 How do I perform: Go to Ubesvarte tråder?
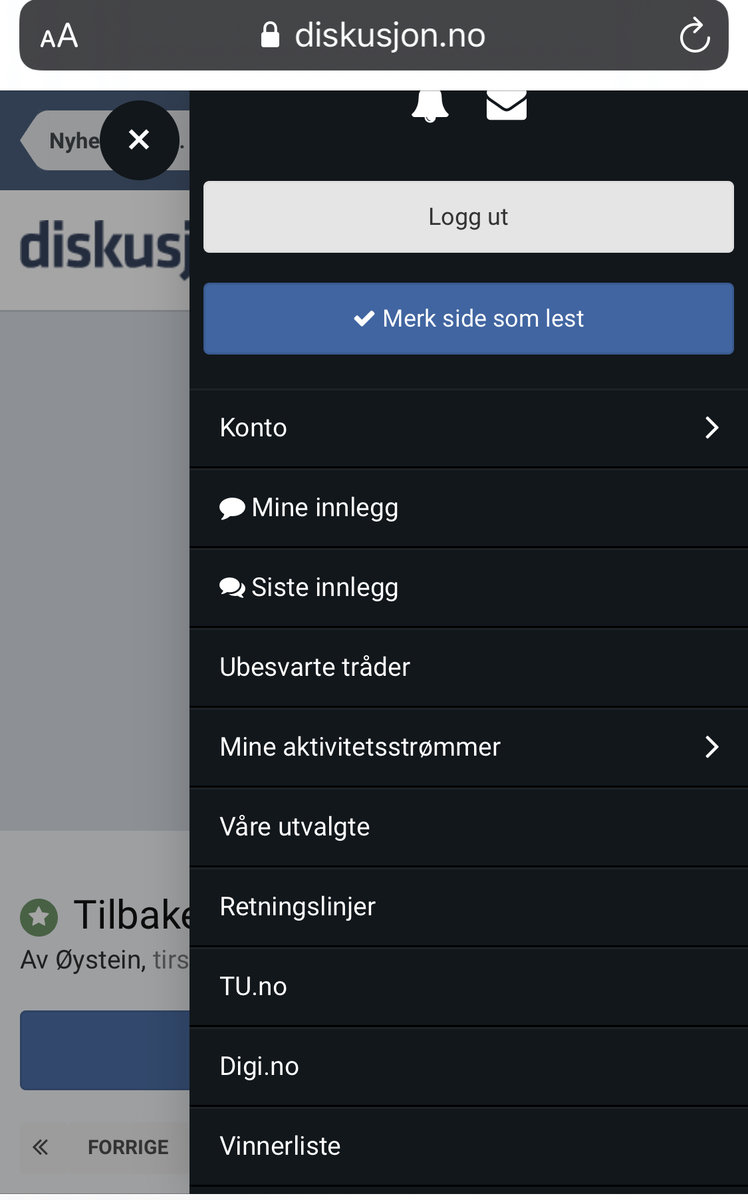(x=469, y=668)
